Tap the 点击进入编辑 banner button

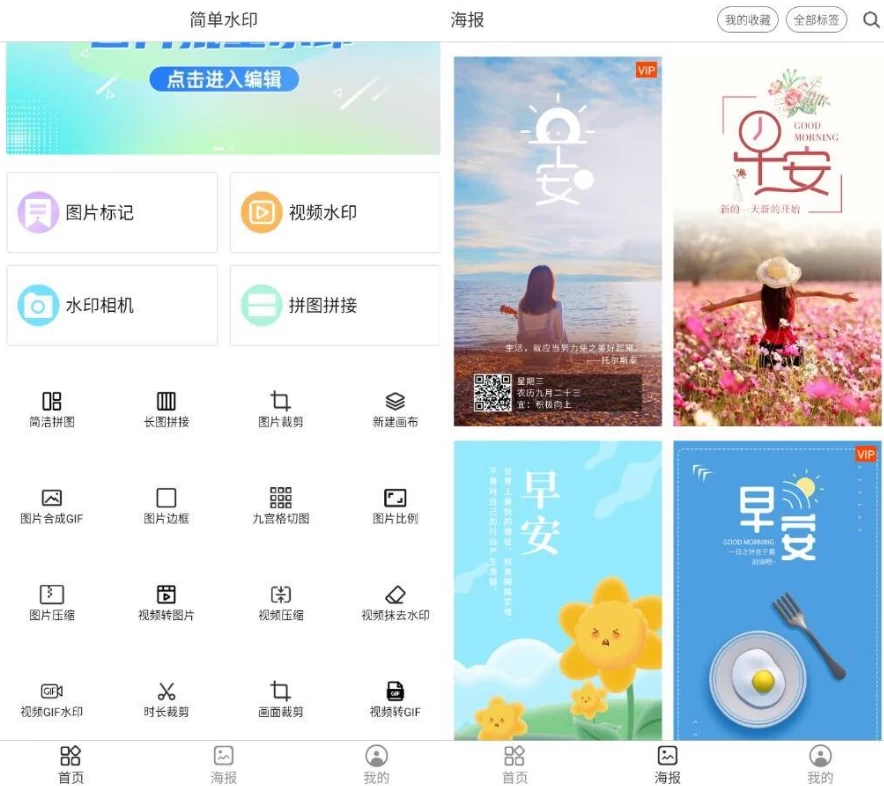coord(224,79)
